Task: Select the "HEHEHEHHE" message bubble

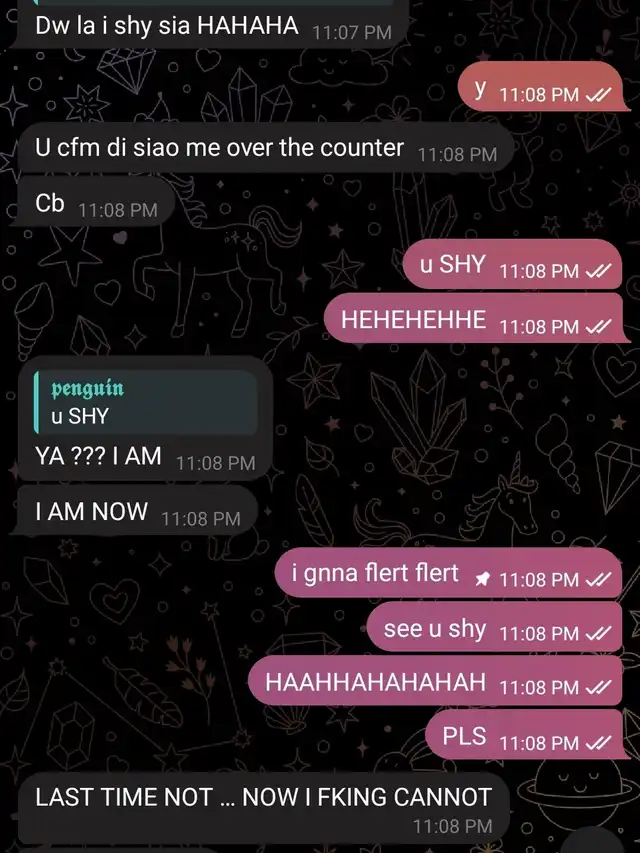Action: (413, 321)
